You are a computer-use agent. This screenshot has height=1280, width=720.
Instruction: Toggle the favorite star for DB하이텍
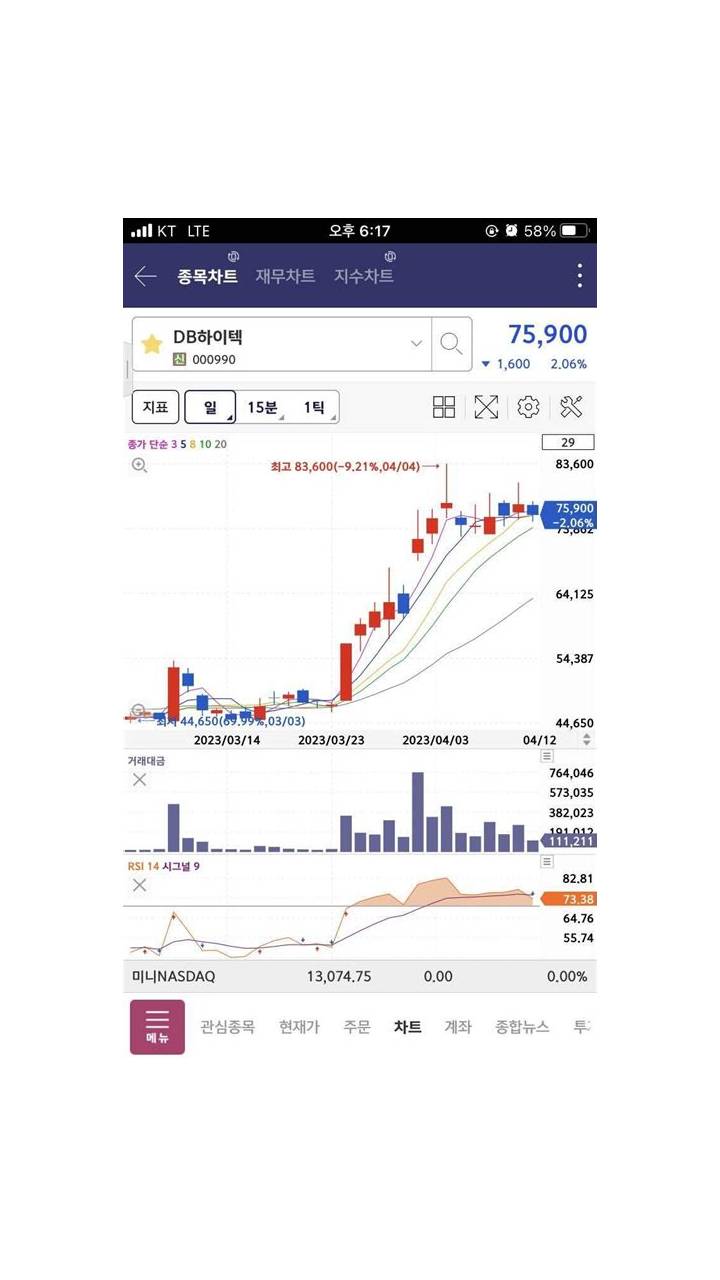coord(152,345)
